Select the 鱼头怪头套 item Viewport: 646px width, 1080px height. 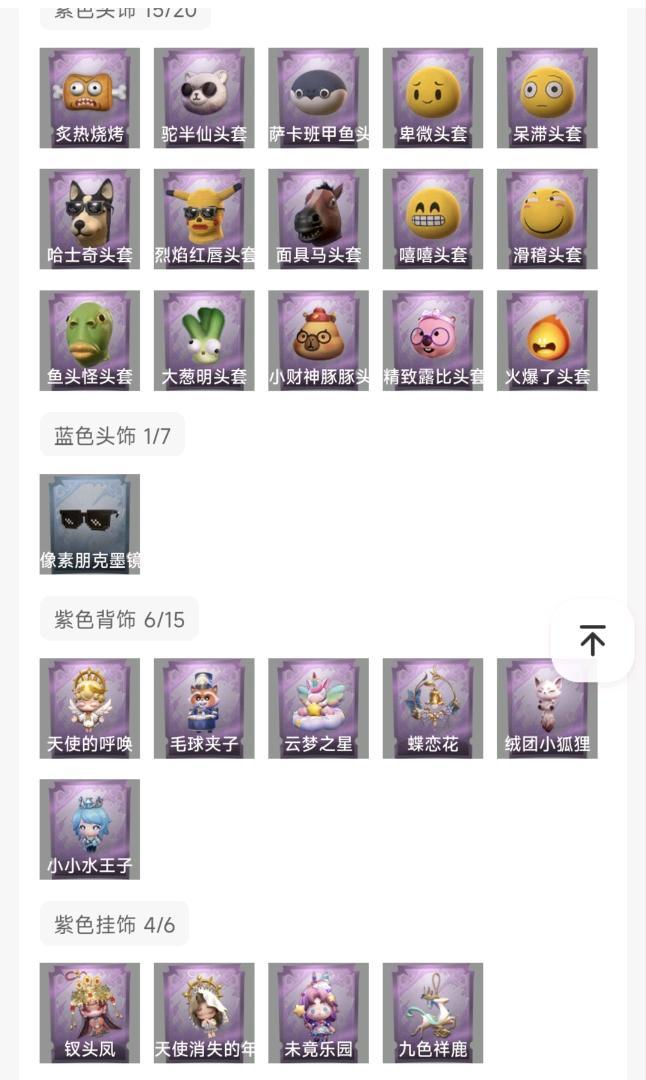click(x=90, y=340)
